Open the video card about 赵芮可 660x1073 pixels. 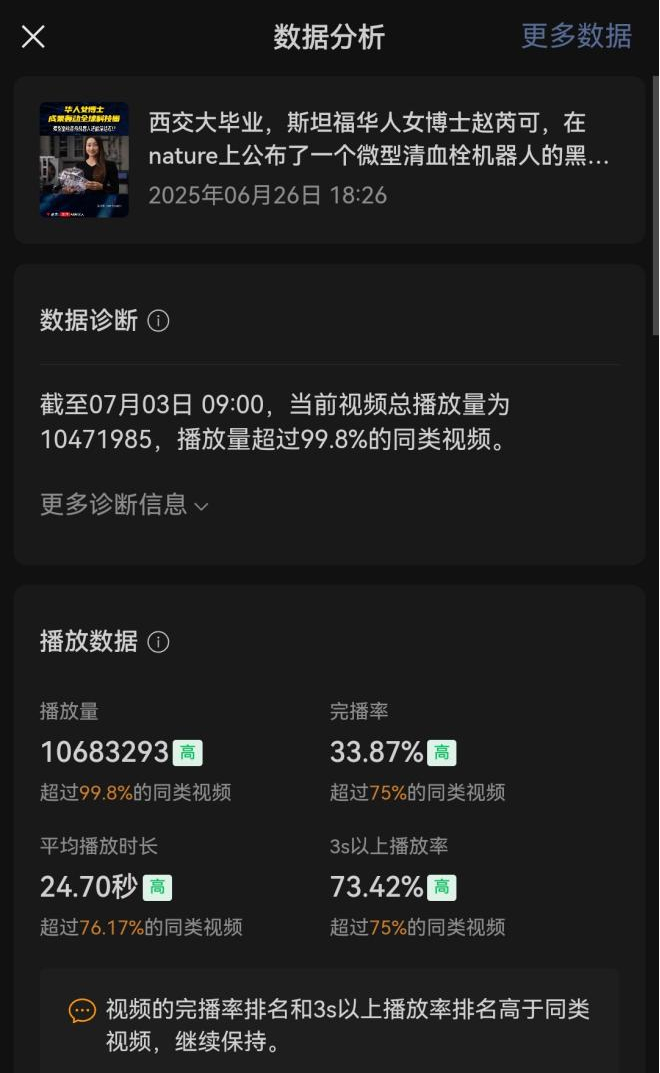(x=330, y=160)
